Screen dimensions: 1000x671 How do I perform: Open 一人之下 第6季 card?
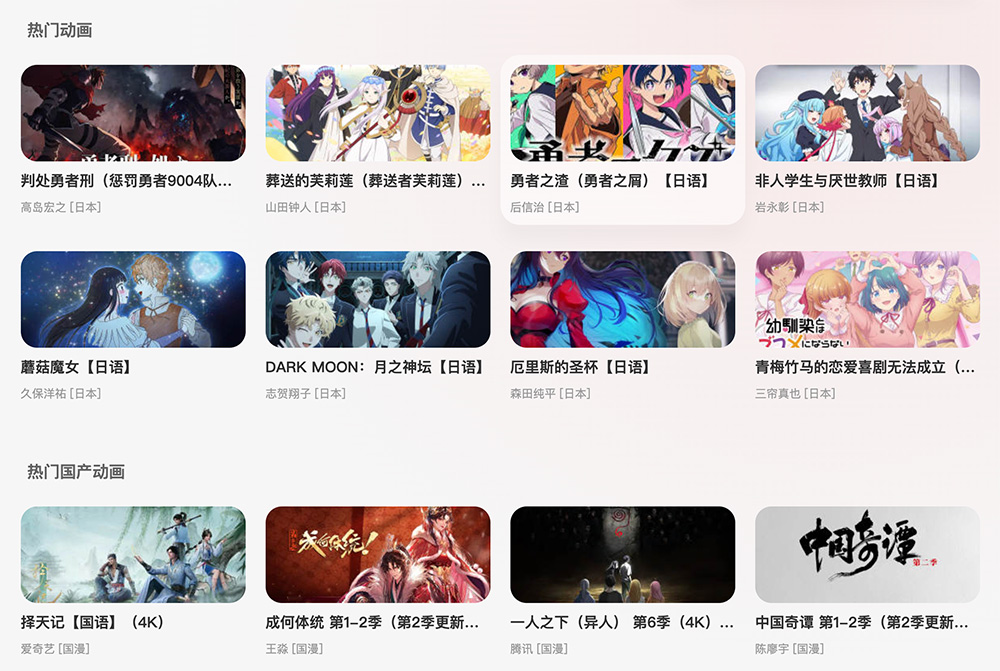pos(622,554)
